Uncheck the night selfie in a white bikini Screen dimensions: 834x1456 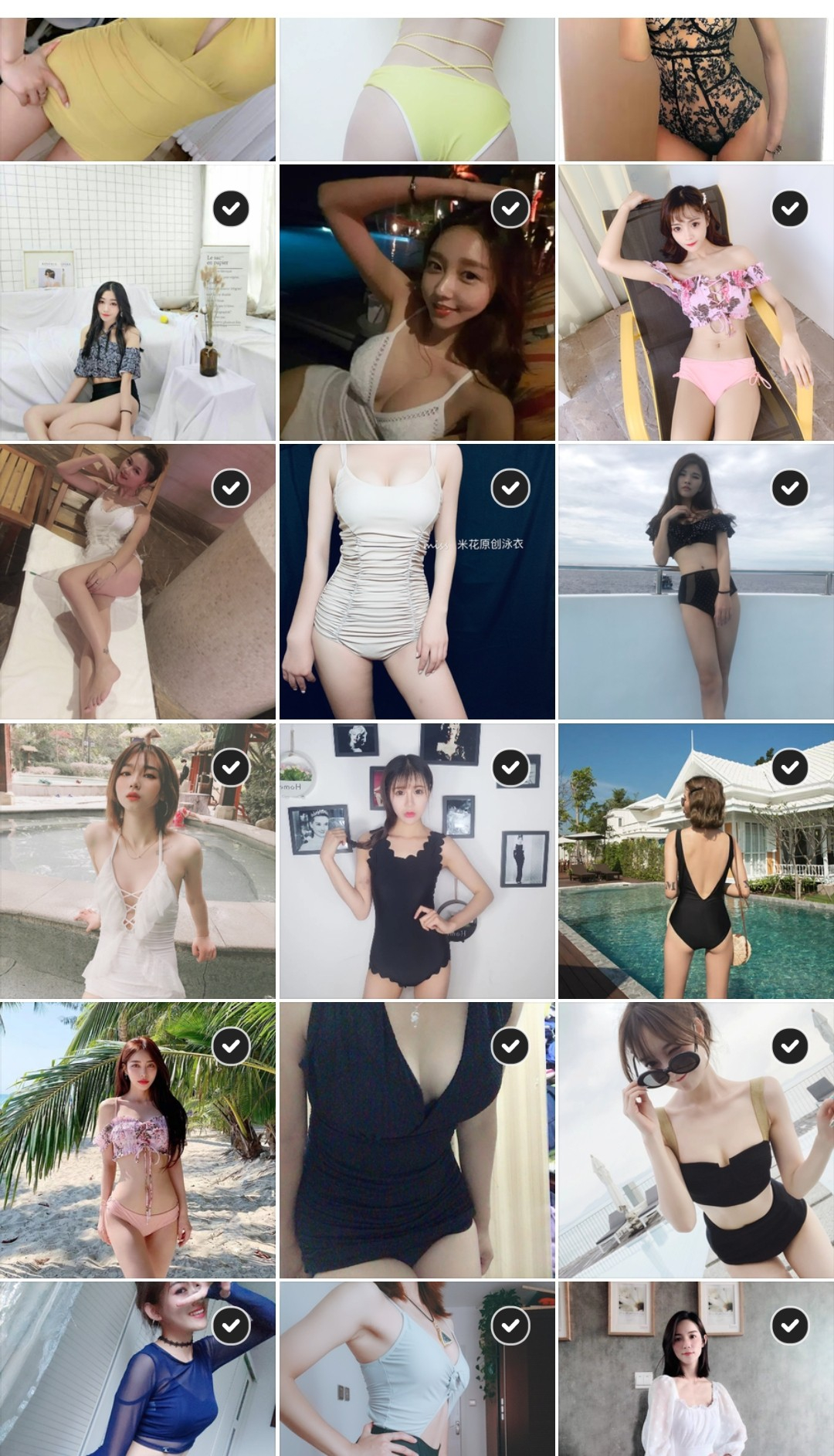[510, 208]
